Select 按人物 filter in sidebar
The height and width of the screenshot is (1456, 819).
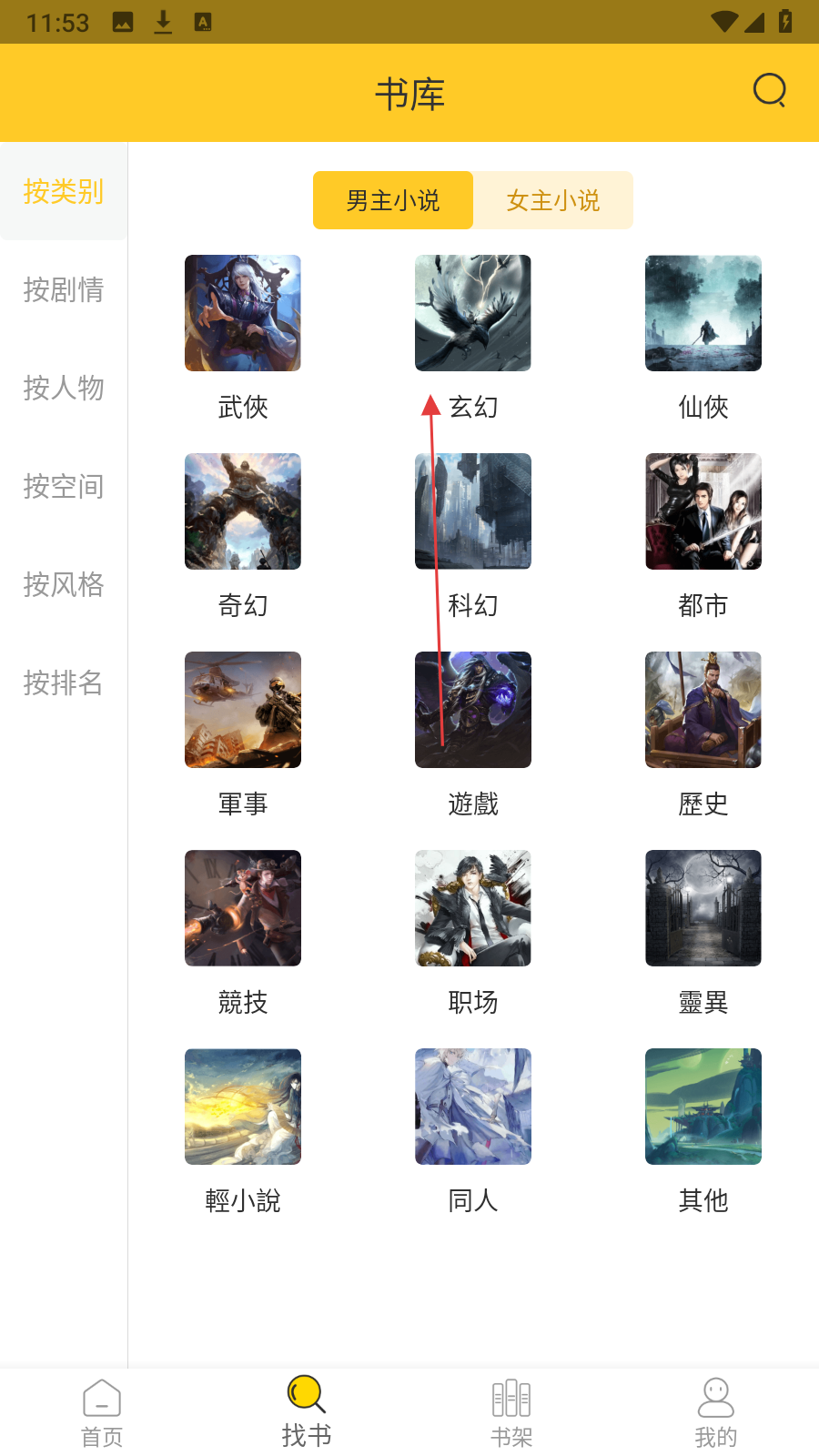tap(64, 388)
